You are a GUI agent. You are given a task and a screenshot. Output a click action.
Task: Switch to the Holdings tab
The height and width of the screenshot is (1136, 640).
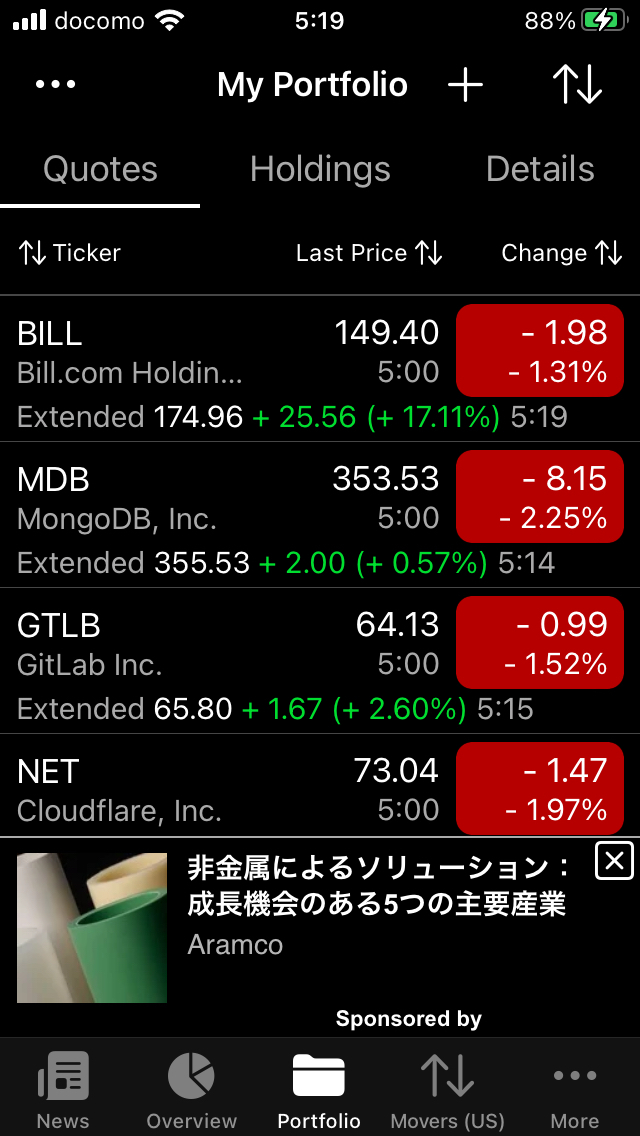pos(320,170)
